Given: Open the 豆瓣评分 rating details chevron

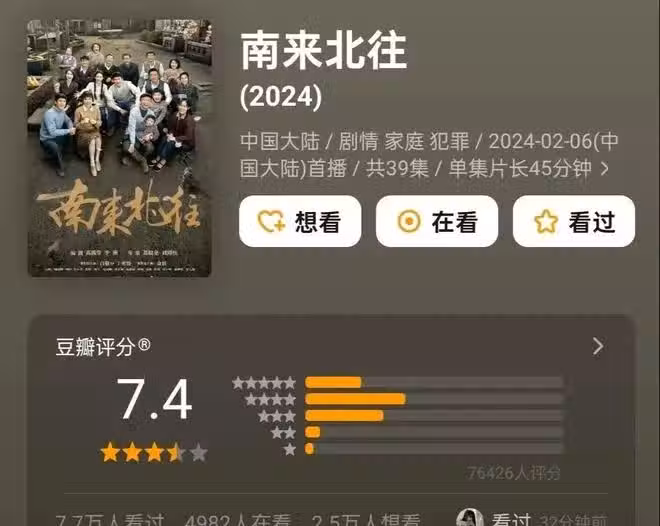Looking at the screenshot, I should point(598,346).
